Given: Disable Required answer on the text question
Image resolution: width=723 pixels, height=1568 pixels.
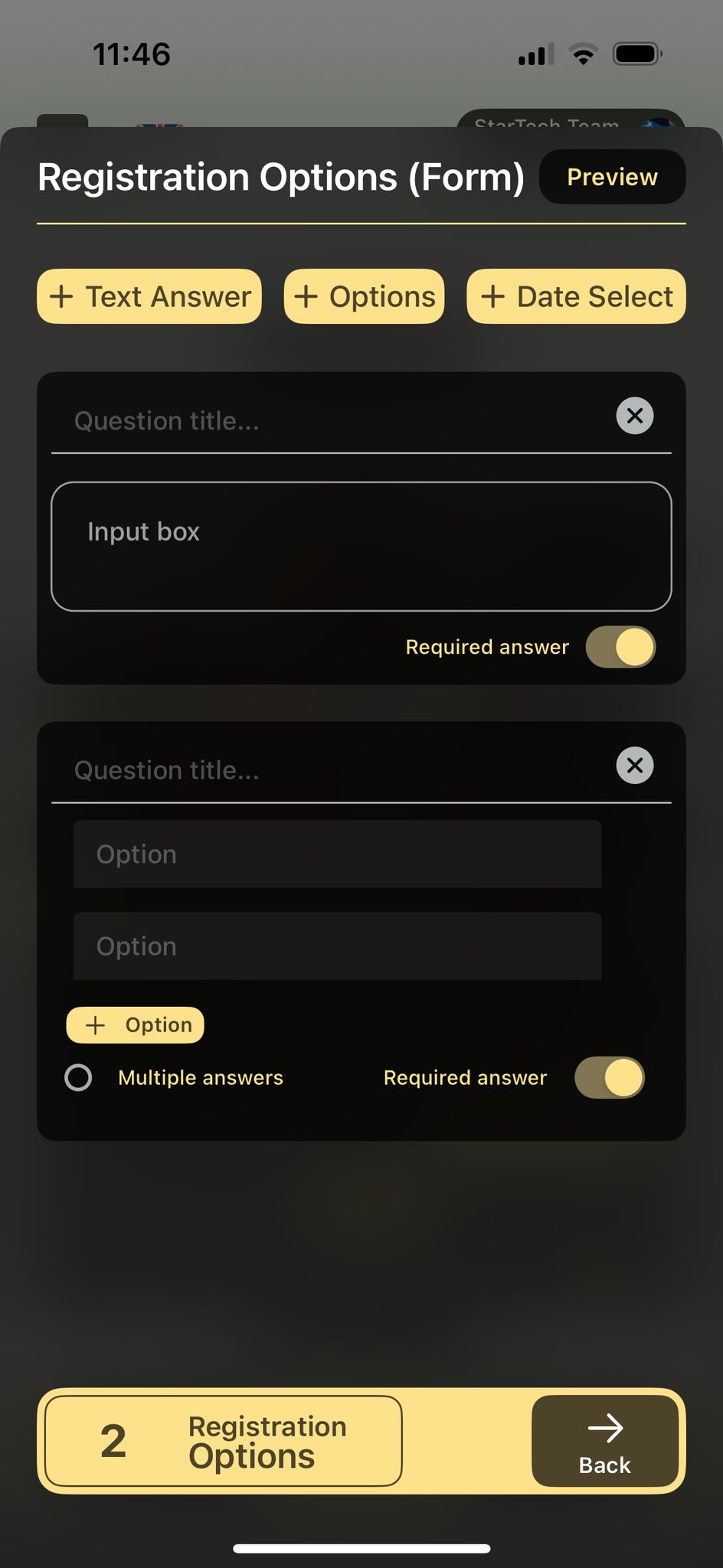Looking at the screenshot, I should [620, 647].
